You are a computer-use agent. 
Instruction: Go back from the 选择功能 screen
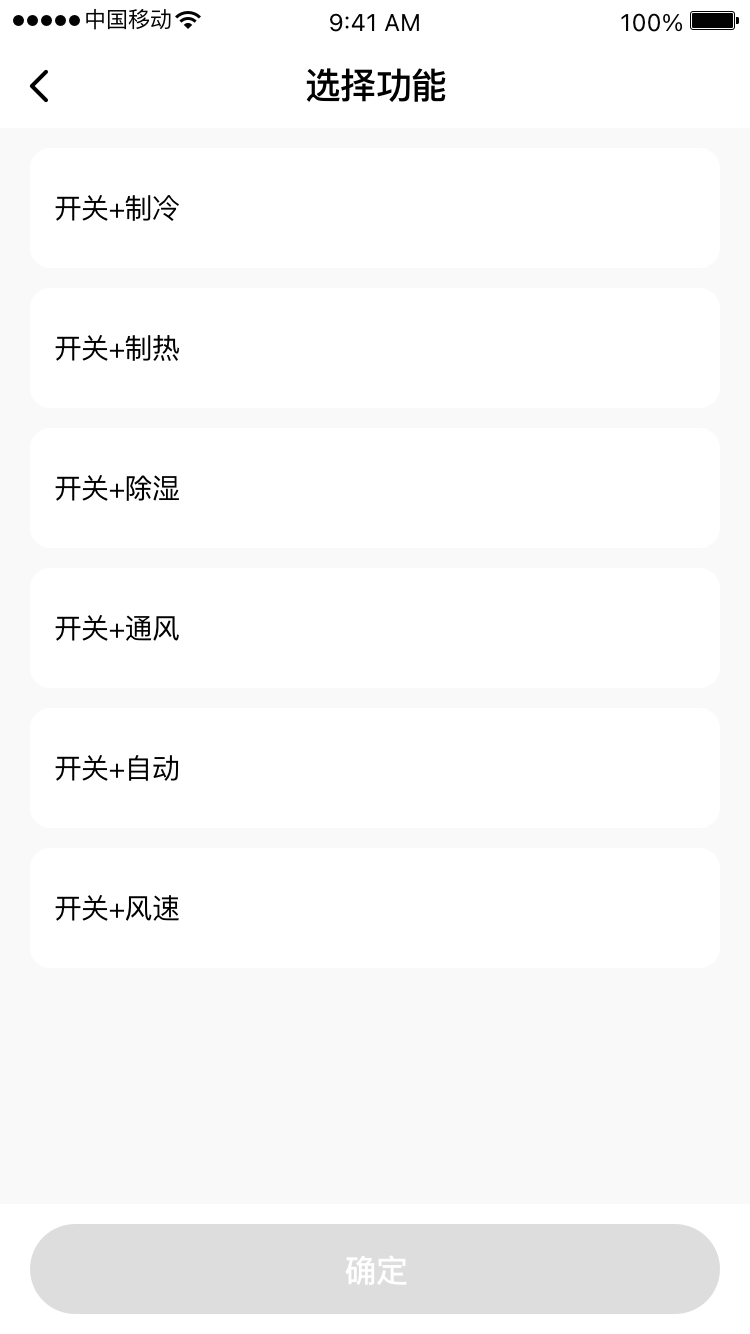tap(39, 87)
